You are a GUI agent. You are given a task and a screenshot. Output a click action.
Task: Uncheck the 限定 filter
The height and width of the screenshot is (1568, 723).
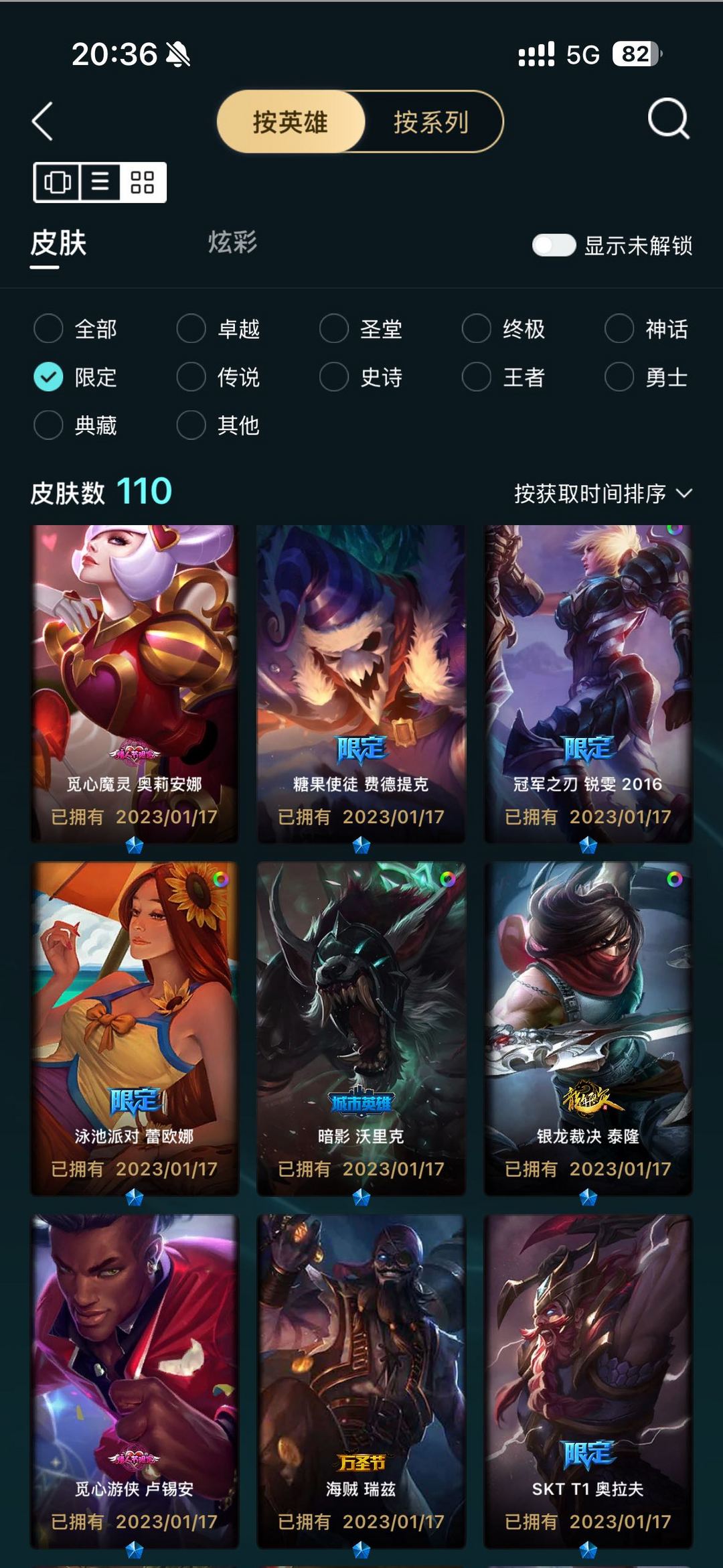[x=75, y=377]
